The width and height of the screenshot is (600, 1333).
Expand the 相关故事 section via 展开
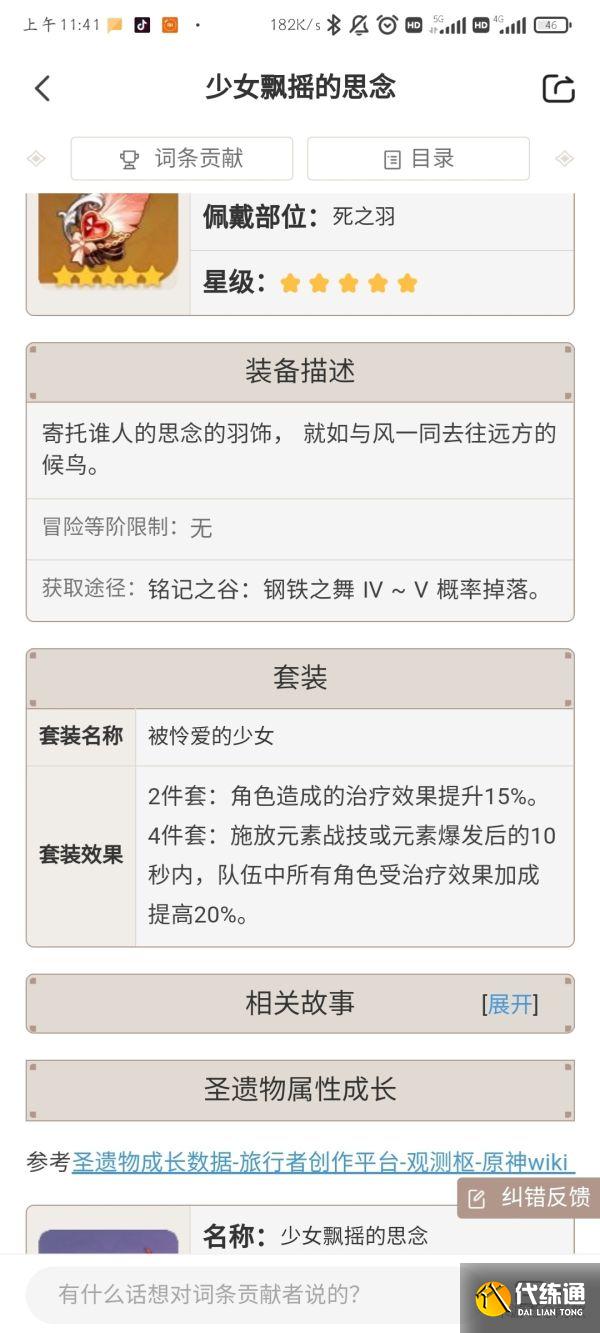pyautogui.click(x=510, y=1004)
